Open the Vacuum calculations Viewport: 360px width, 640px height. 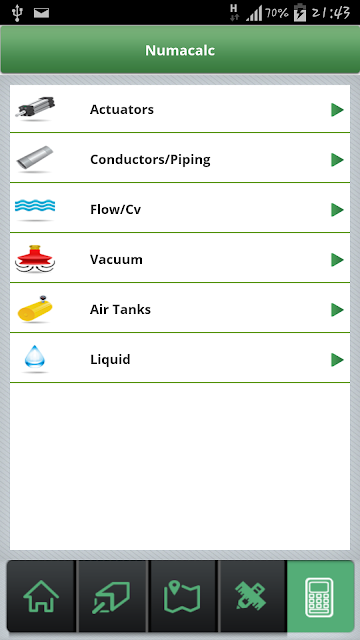(180, 259)
